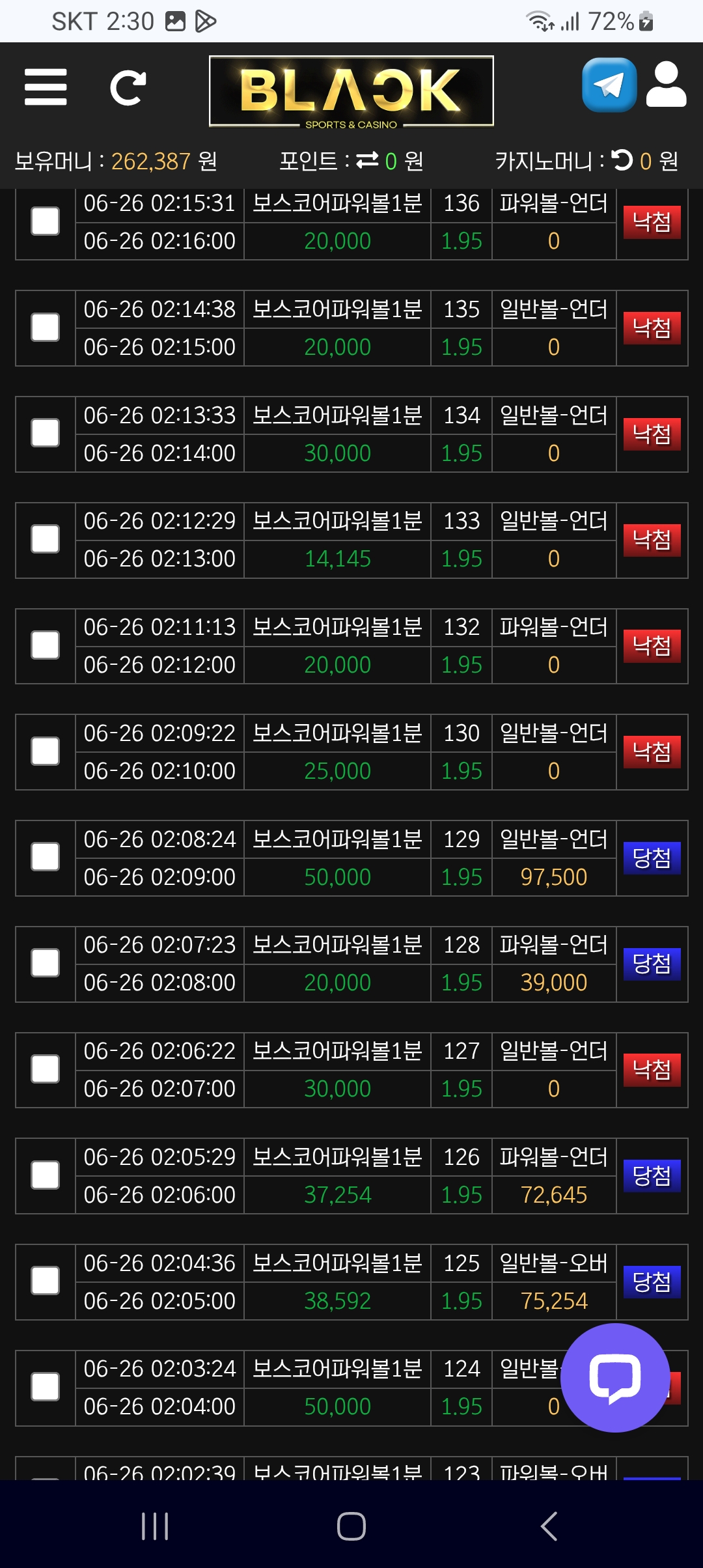Tap the point exchange arrows icon
This screenshot has height=1568, width=703.
click(x=368, y=160)
